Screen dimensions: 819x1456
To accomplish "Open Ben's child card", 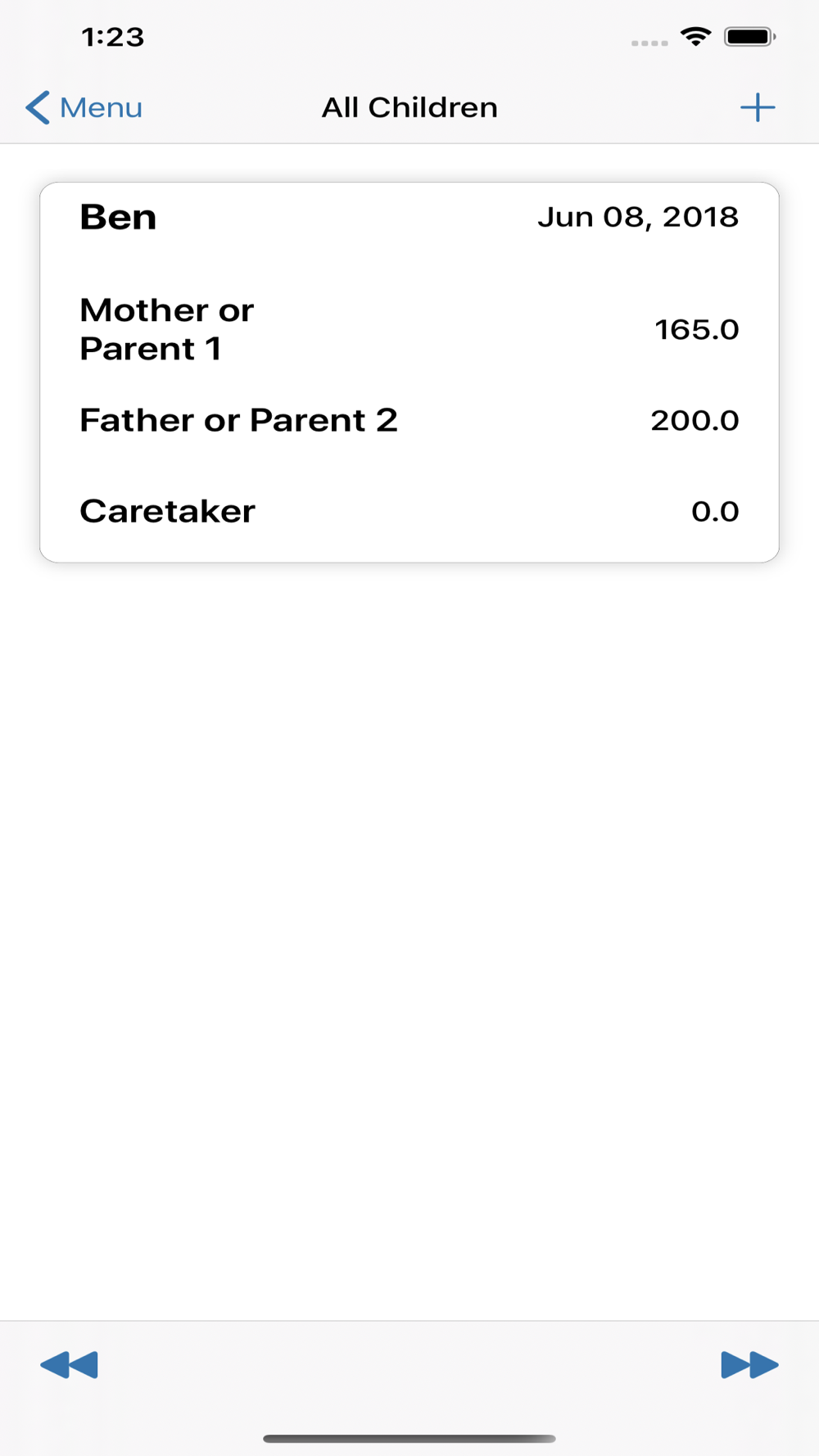I will (409, 373).
